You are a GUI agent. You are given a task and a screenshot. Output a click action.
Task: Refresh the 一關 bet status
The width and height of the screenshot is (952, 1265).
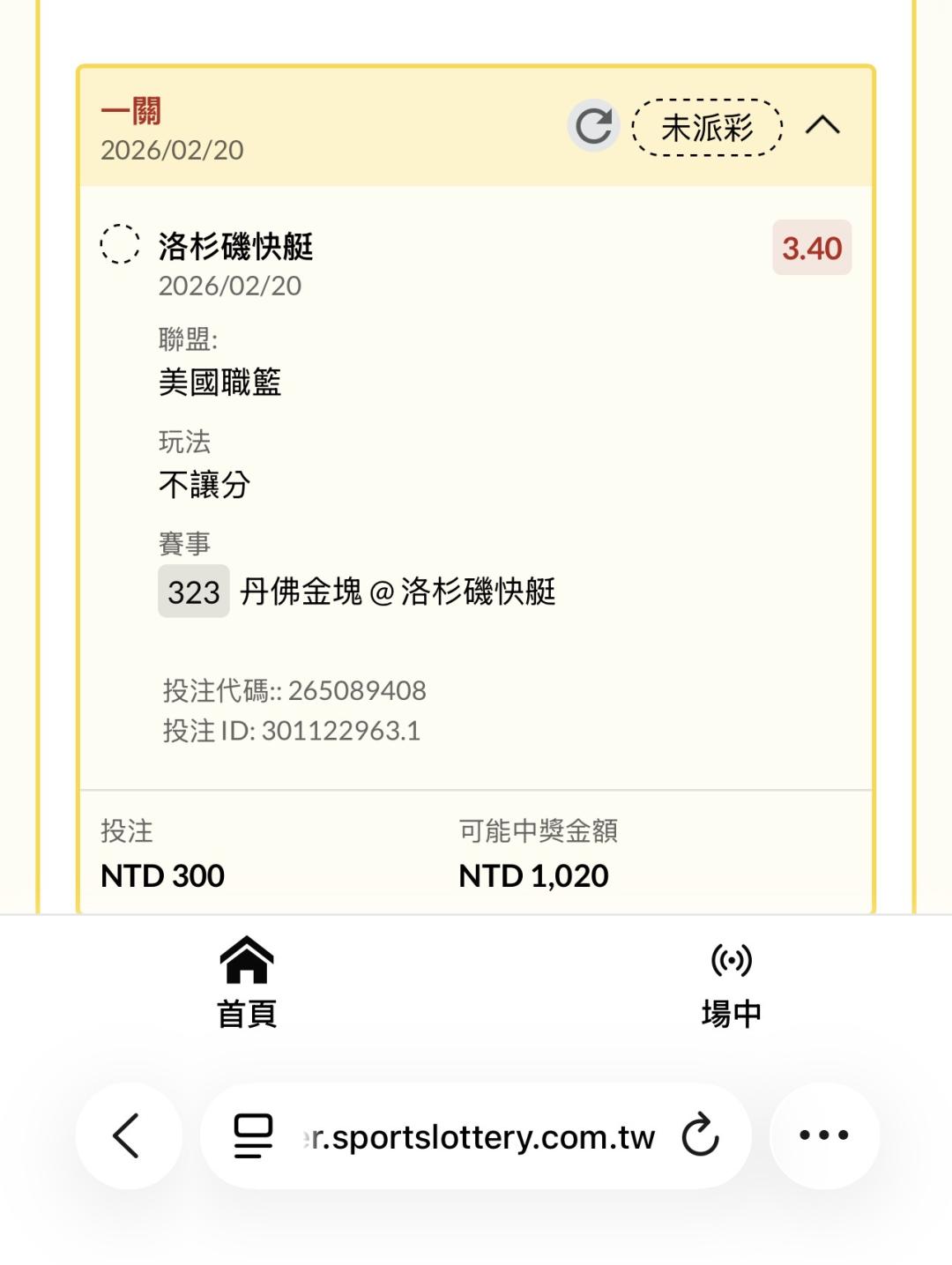point(593,126)
